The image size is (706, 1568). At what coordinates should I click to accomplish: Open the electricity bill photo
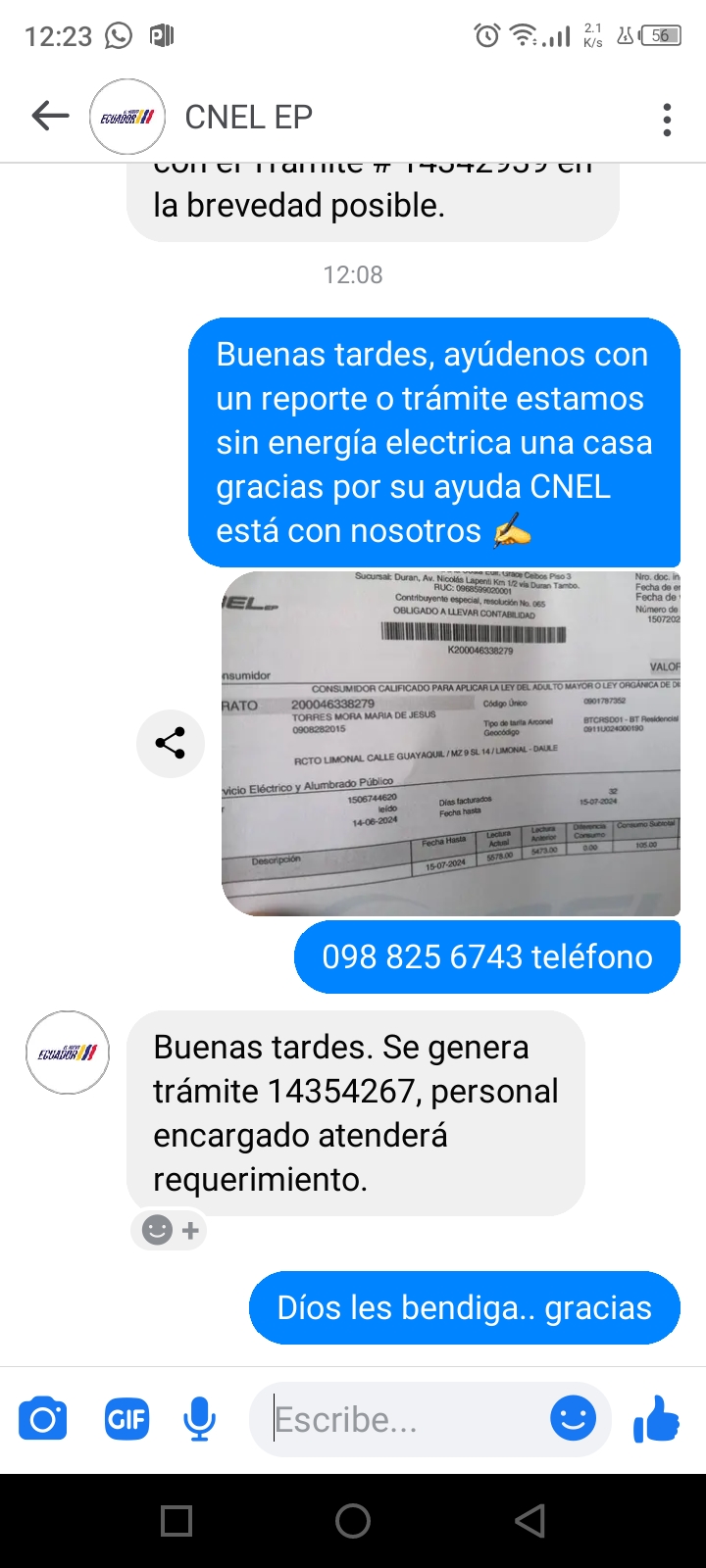(451, 743)
